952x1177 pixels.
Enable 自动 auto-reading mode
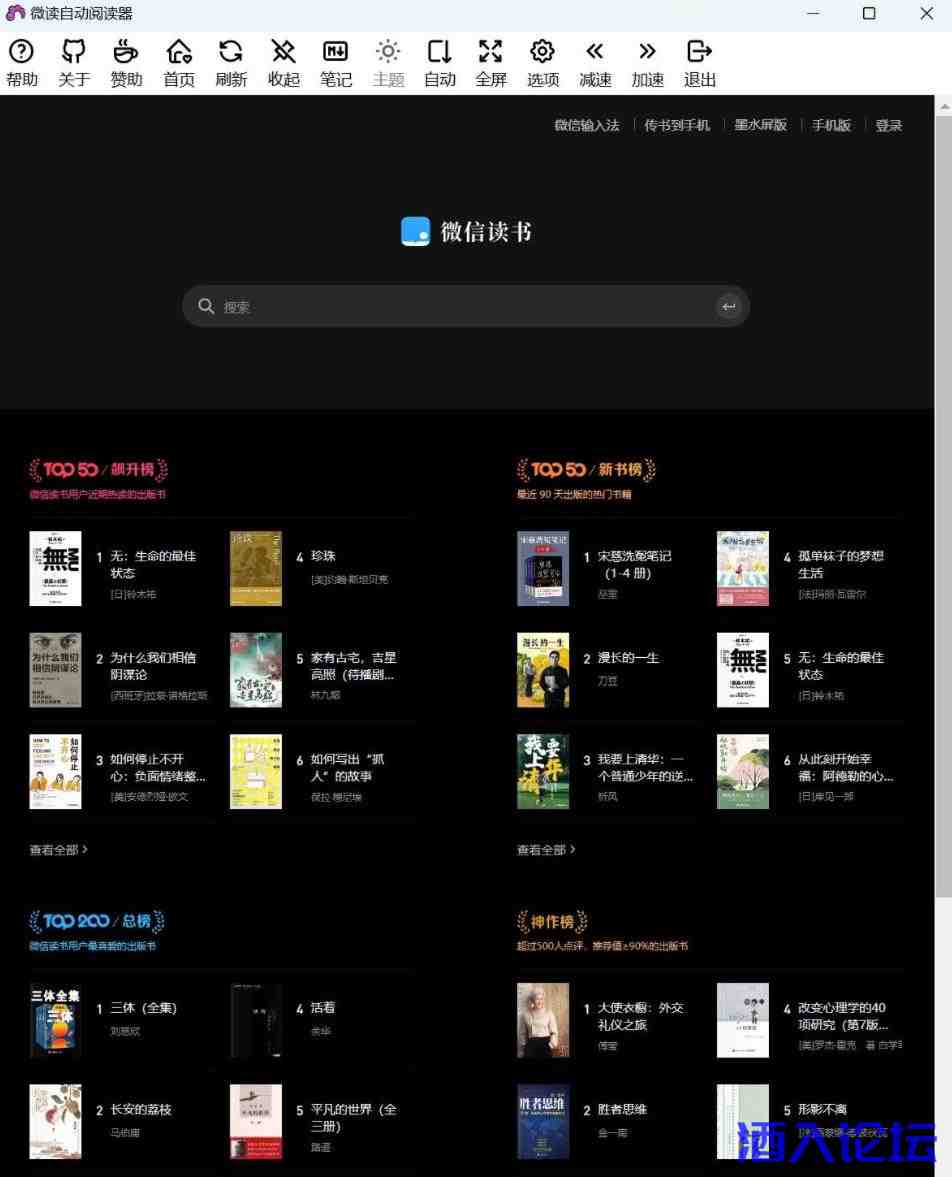coord(440,64)
